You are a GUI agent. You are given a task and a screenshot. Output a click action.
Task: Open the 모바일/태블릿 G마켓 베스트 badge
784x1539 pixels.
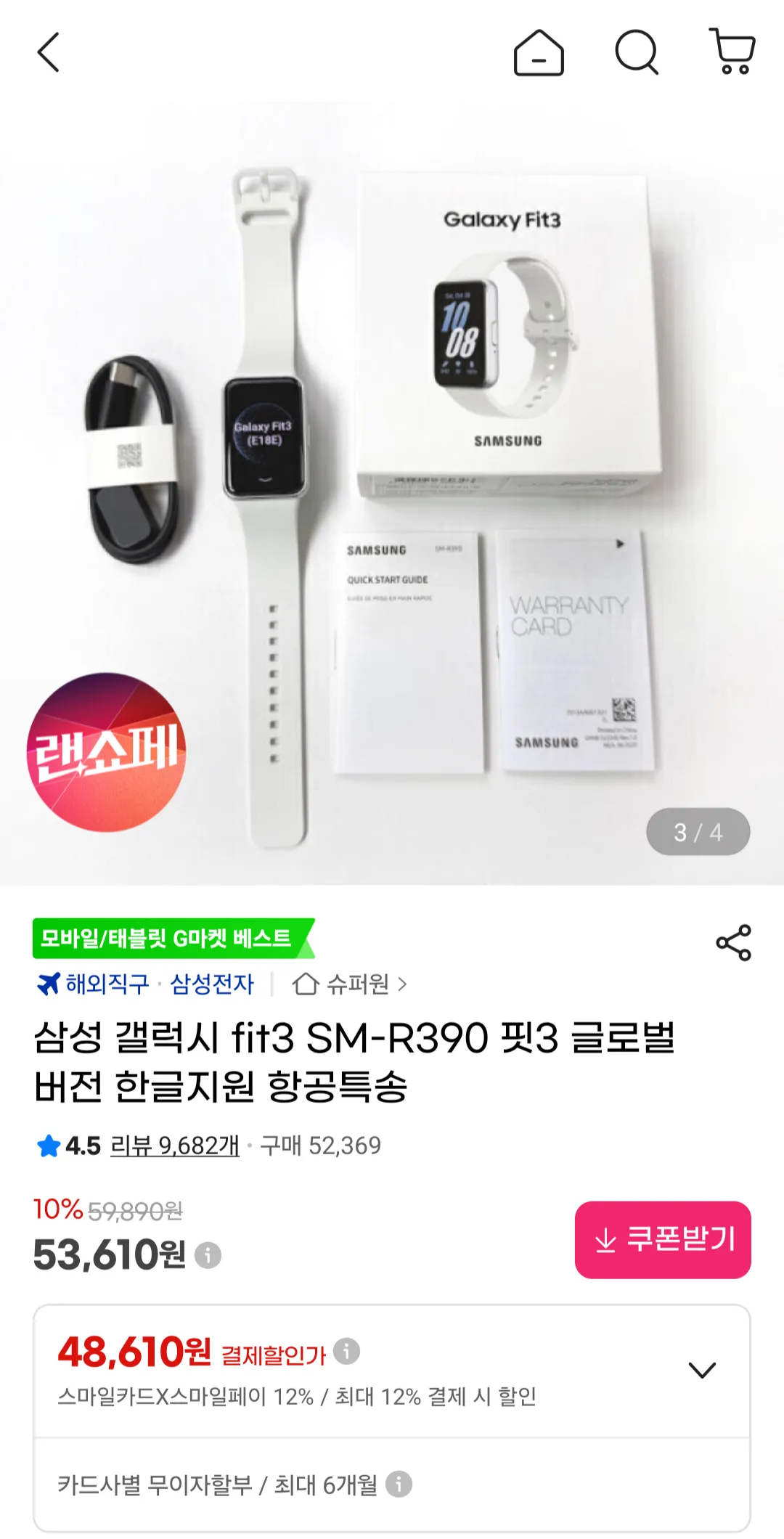click(173, 938)
